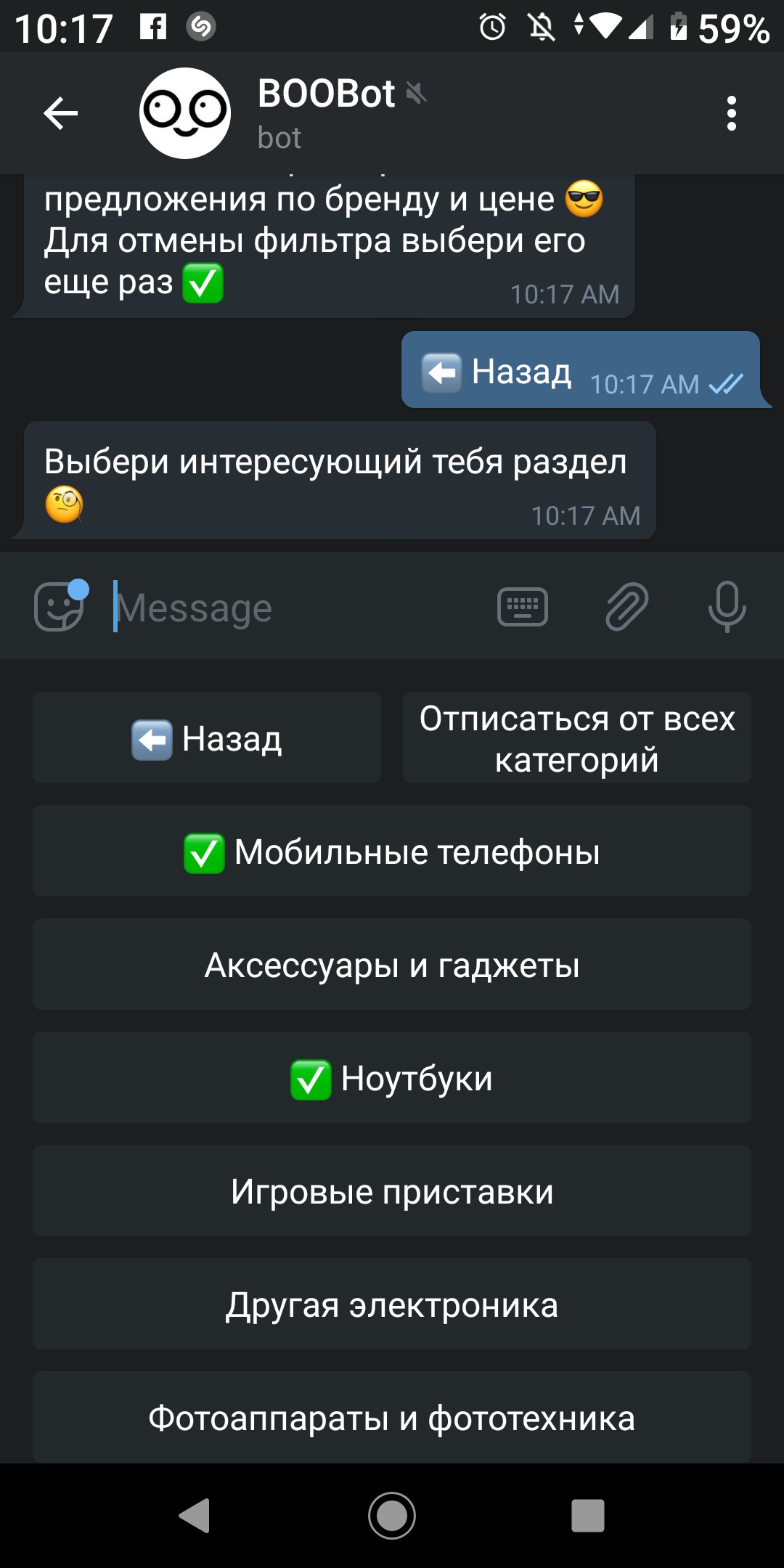Tap the Назад bot keyboard button
This screenshot has width=784, height=1568.
[207, 738]
